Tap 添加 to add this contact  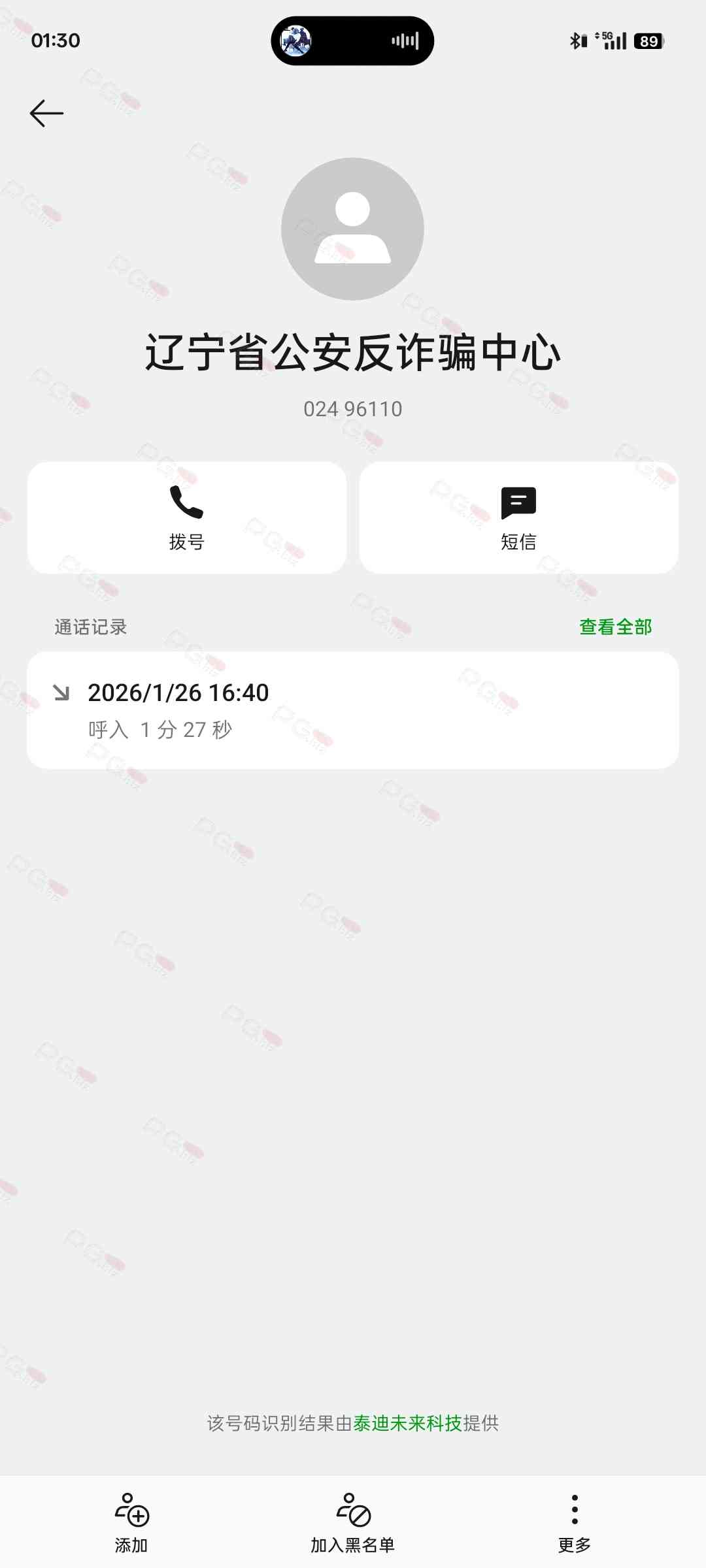(x=131, y=1521)
